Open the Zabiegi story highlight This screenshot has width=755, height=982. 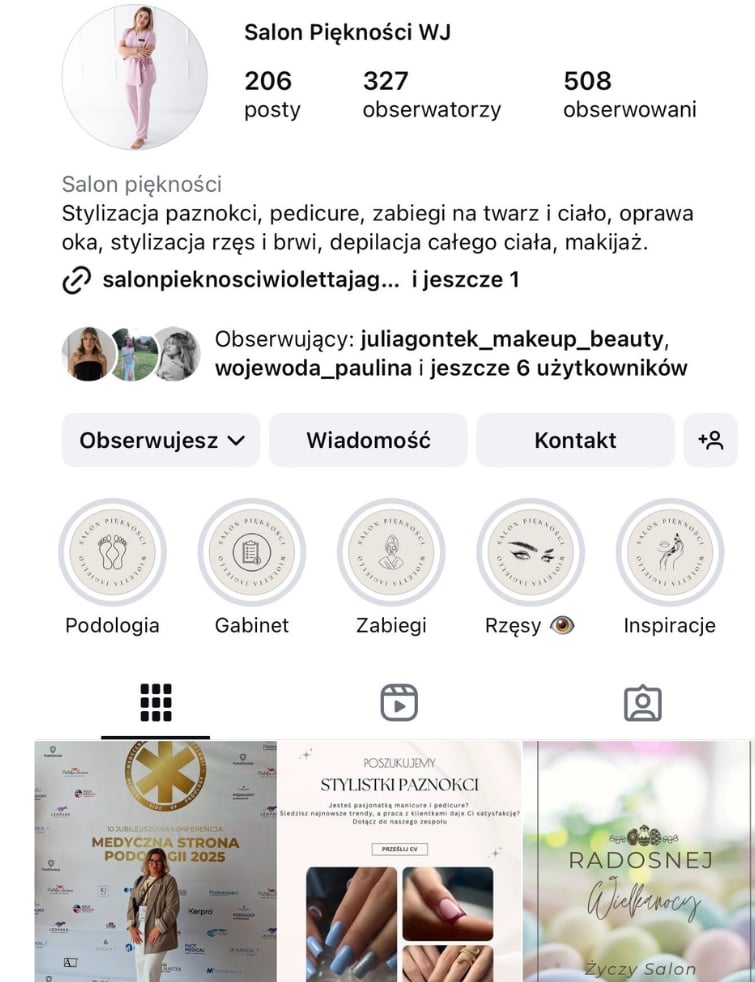(391, 553)
